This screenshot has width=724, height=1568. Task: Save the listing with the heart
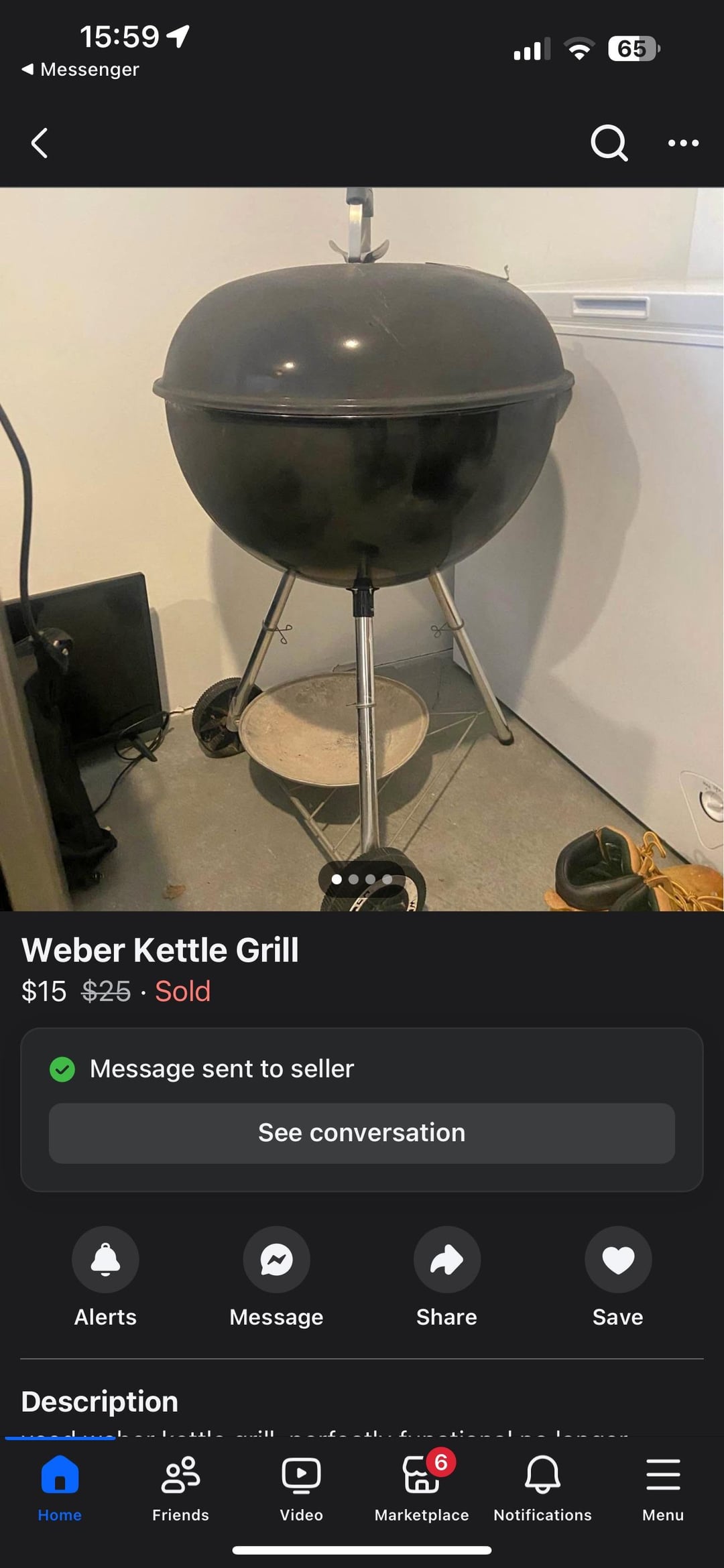coord(618,1260)
